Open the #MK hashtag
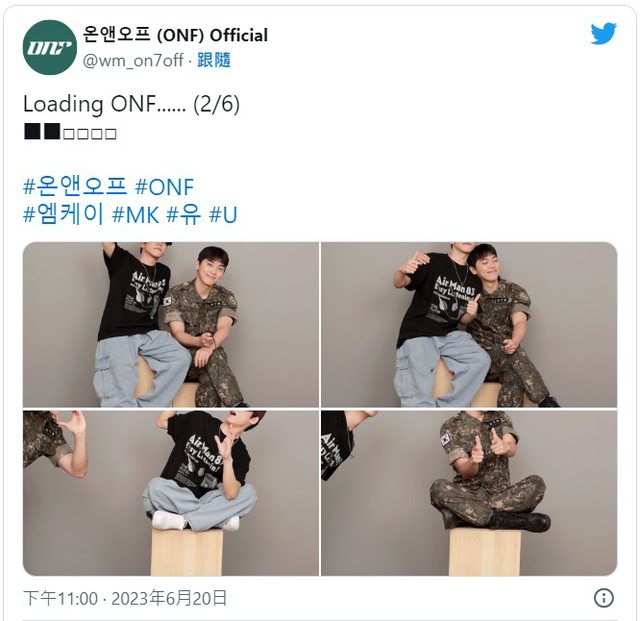 tap(135, 214)
